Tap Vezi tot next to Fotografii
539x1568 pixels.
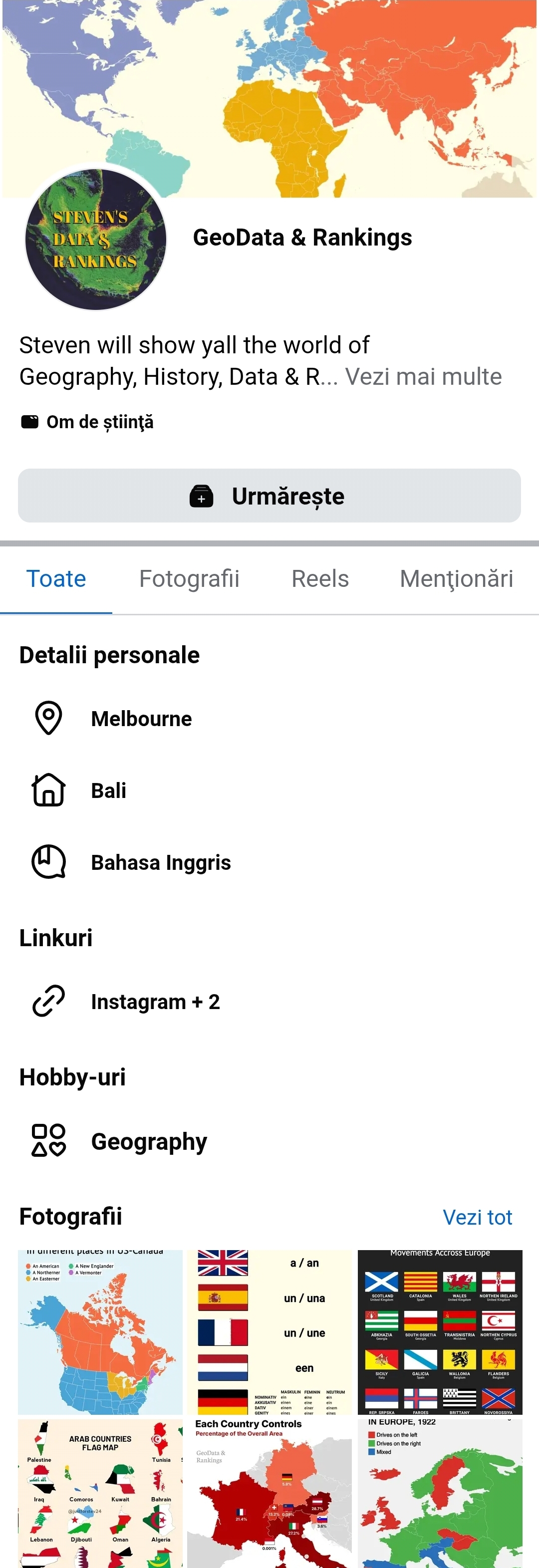coord(477,1217)
